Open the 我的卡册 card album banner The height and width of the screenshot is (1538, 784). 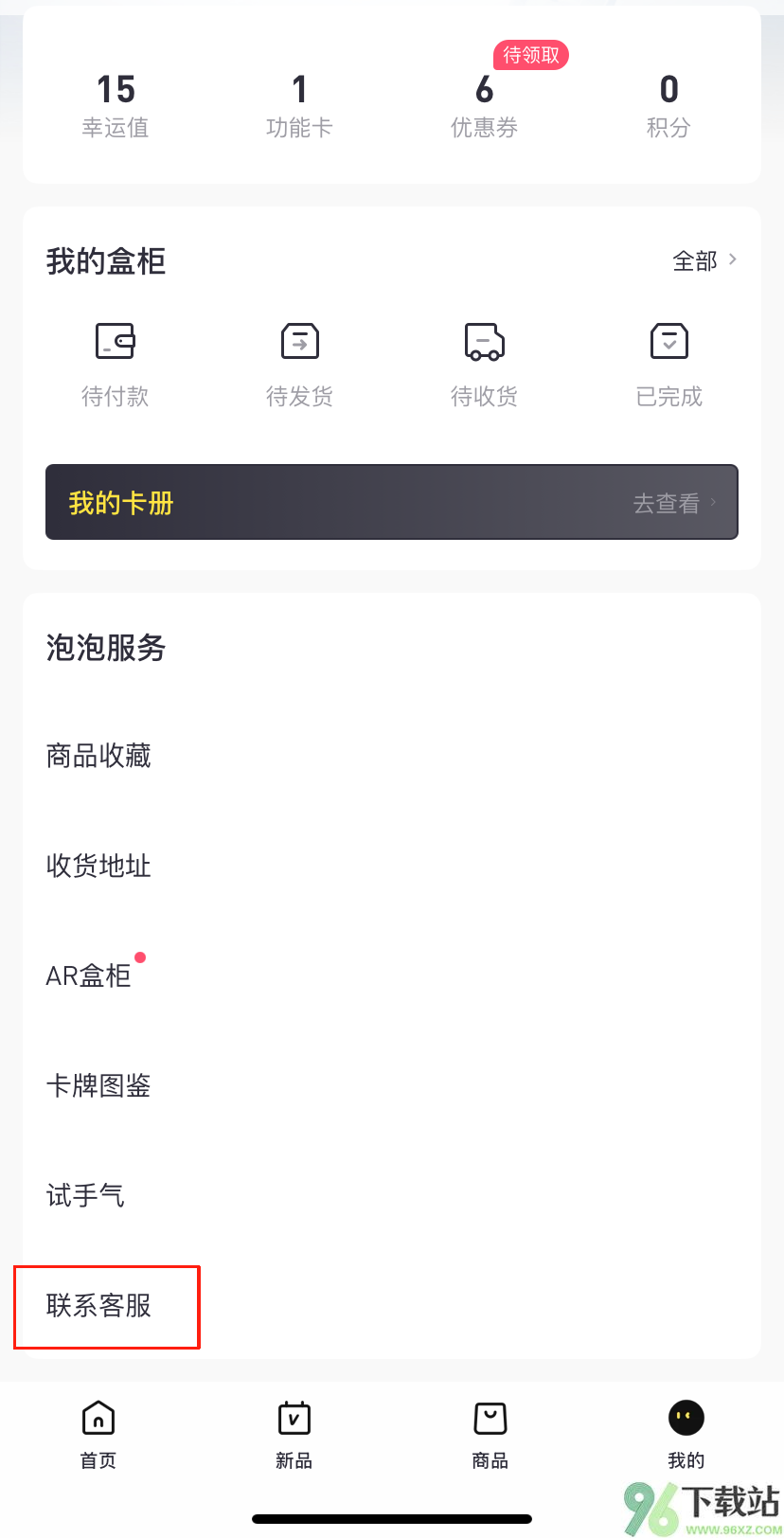(391, 502)
